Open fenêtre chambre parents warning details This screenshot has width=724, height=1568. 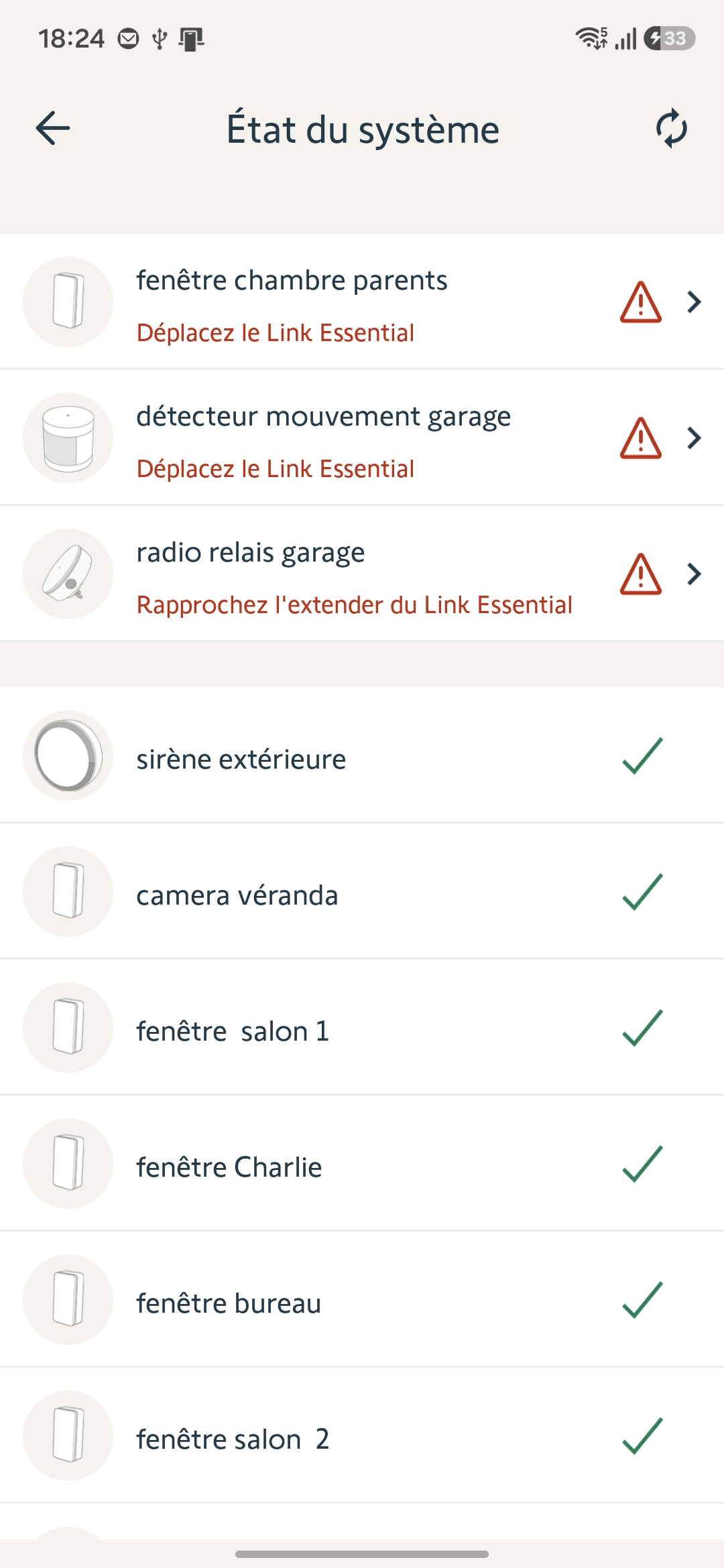tap(362, 302)
